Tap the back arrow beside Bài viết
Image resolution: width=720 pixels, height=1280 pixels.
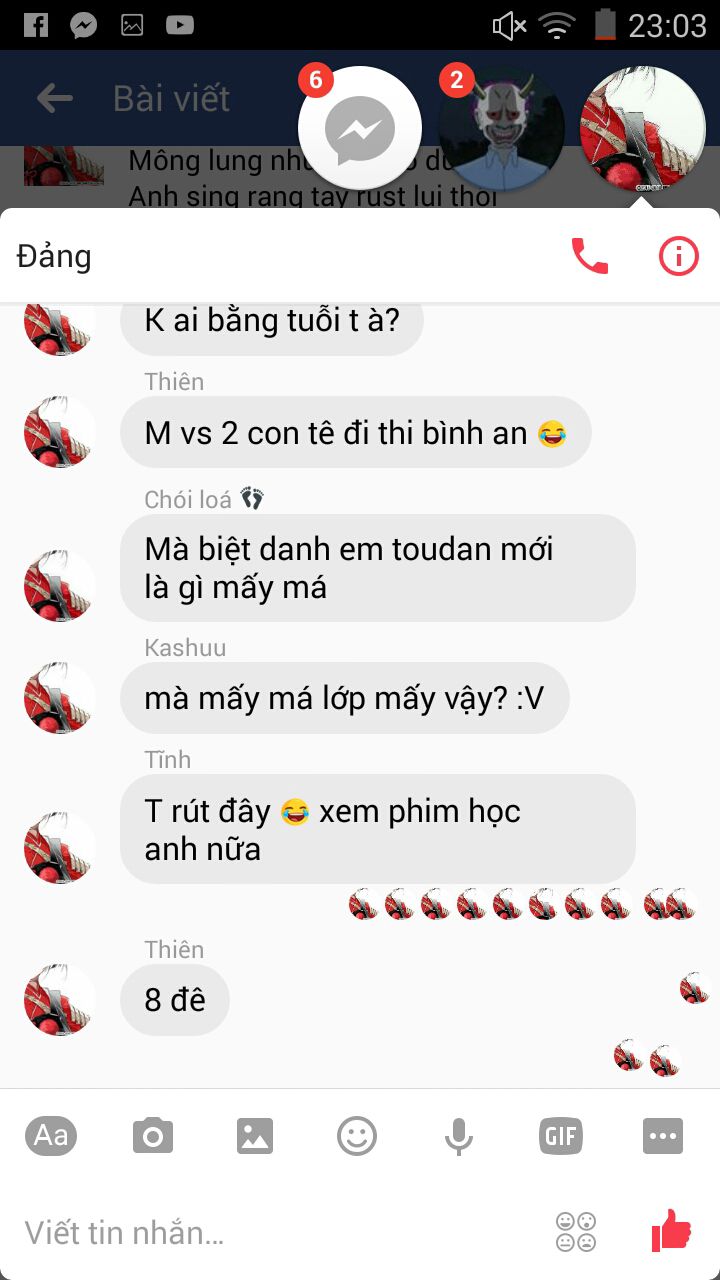pyautogui.click(x=55, y=98)
